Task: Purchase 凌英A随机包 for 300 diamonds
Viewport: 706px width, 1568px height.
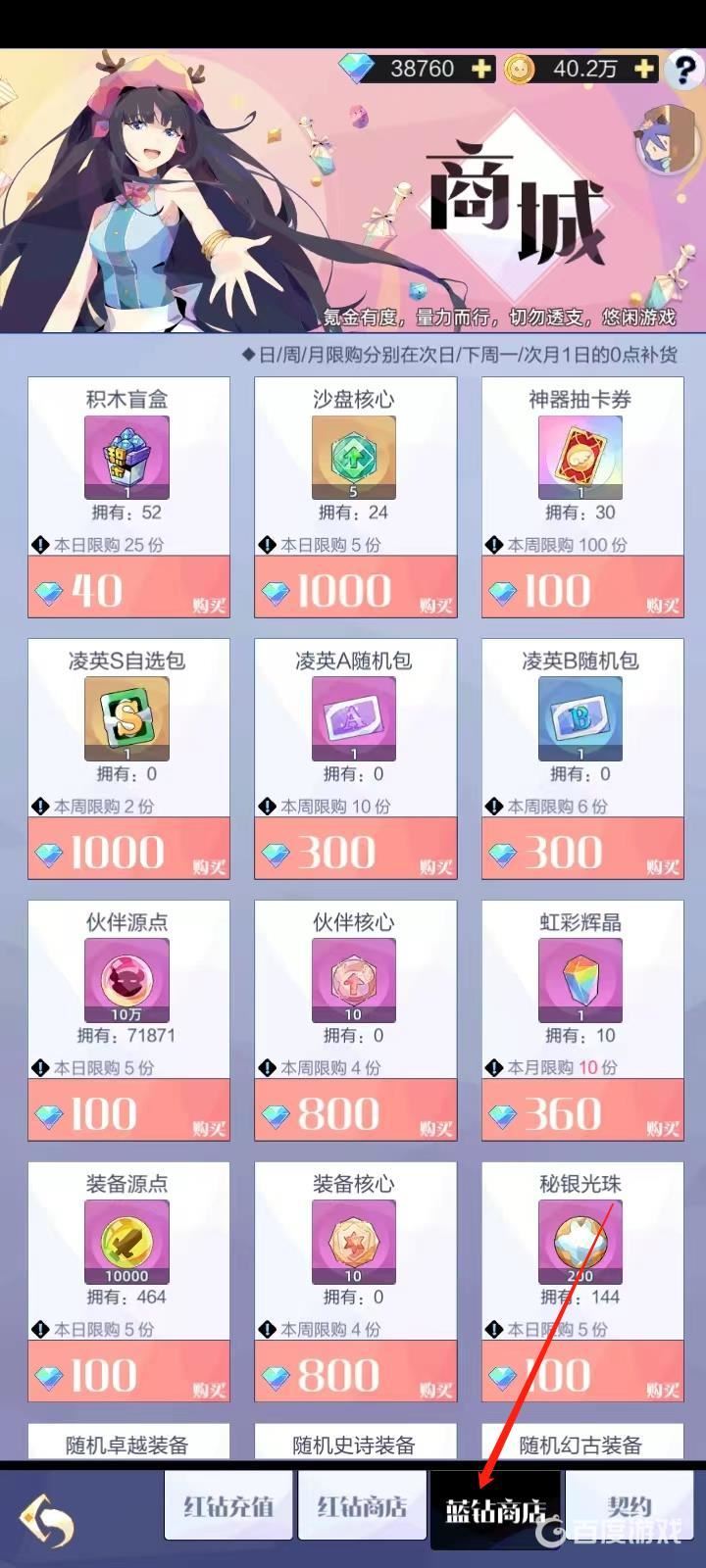Action: click(x=355, y=850)
